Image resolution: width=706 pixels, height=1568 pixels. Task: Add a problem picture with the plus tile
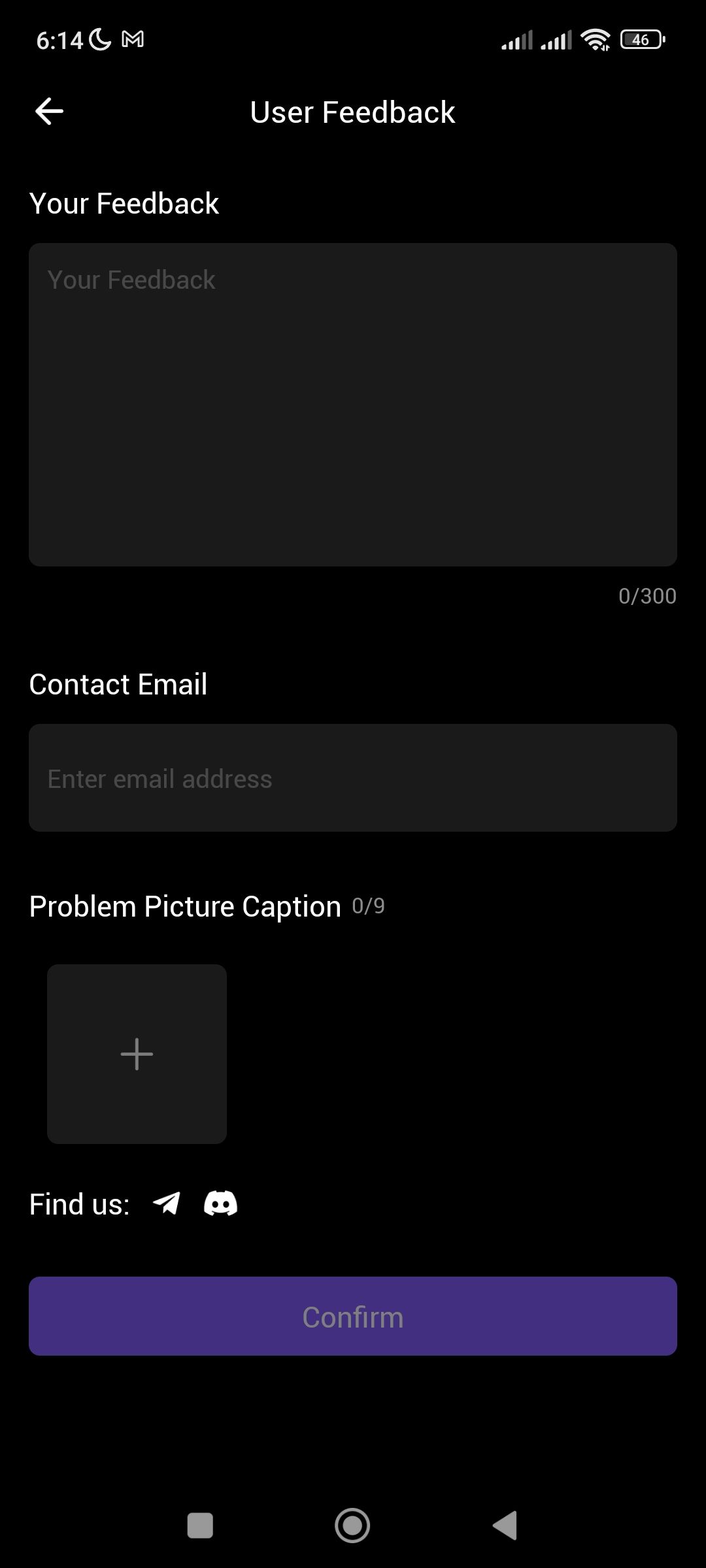(x=137, y=1054)
